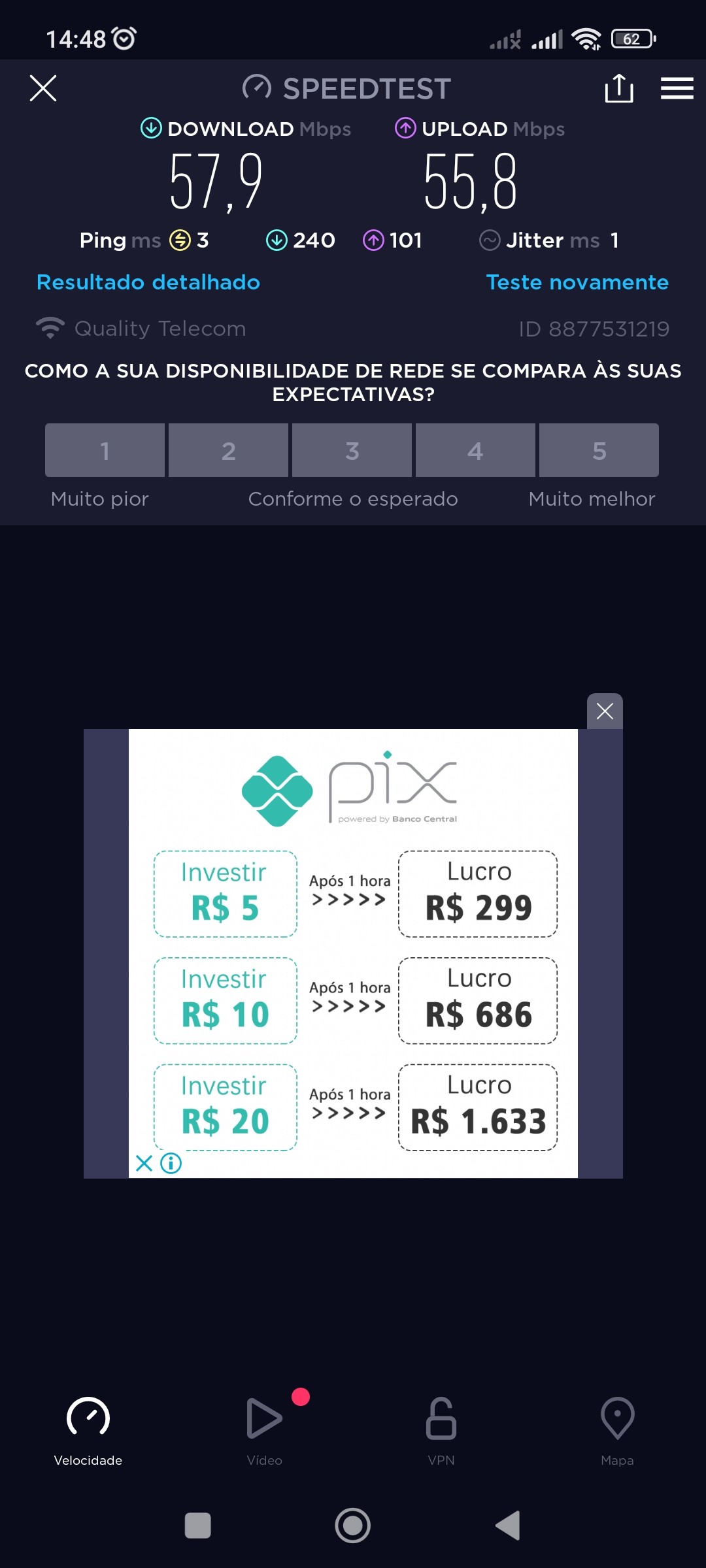
Task: Rate network availability as 4
Action: 475,450
